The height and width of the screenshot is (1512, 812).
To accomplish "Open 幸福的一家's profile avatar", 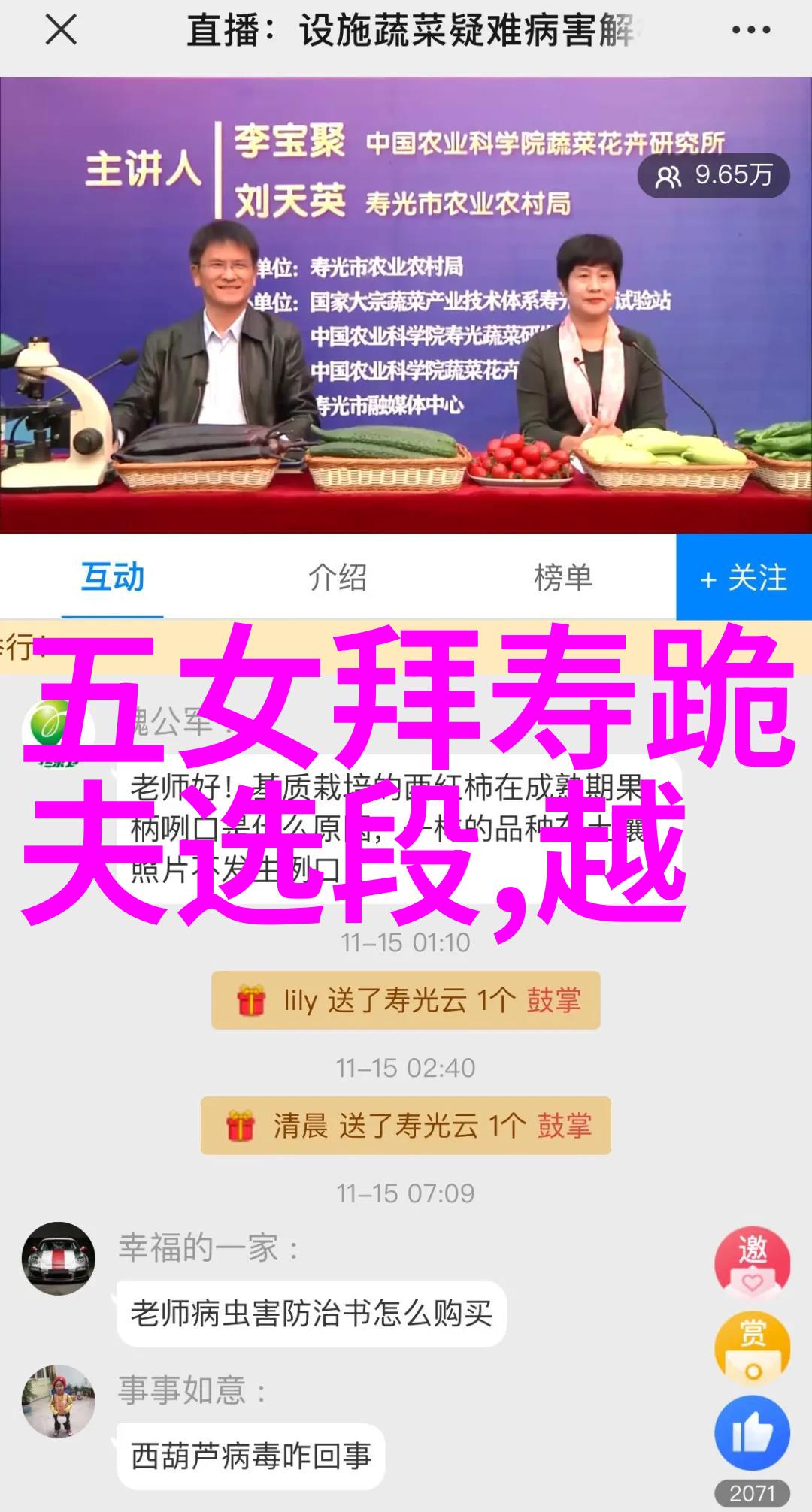I will (x=59, y=1258).
